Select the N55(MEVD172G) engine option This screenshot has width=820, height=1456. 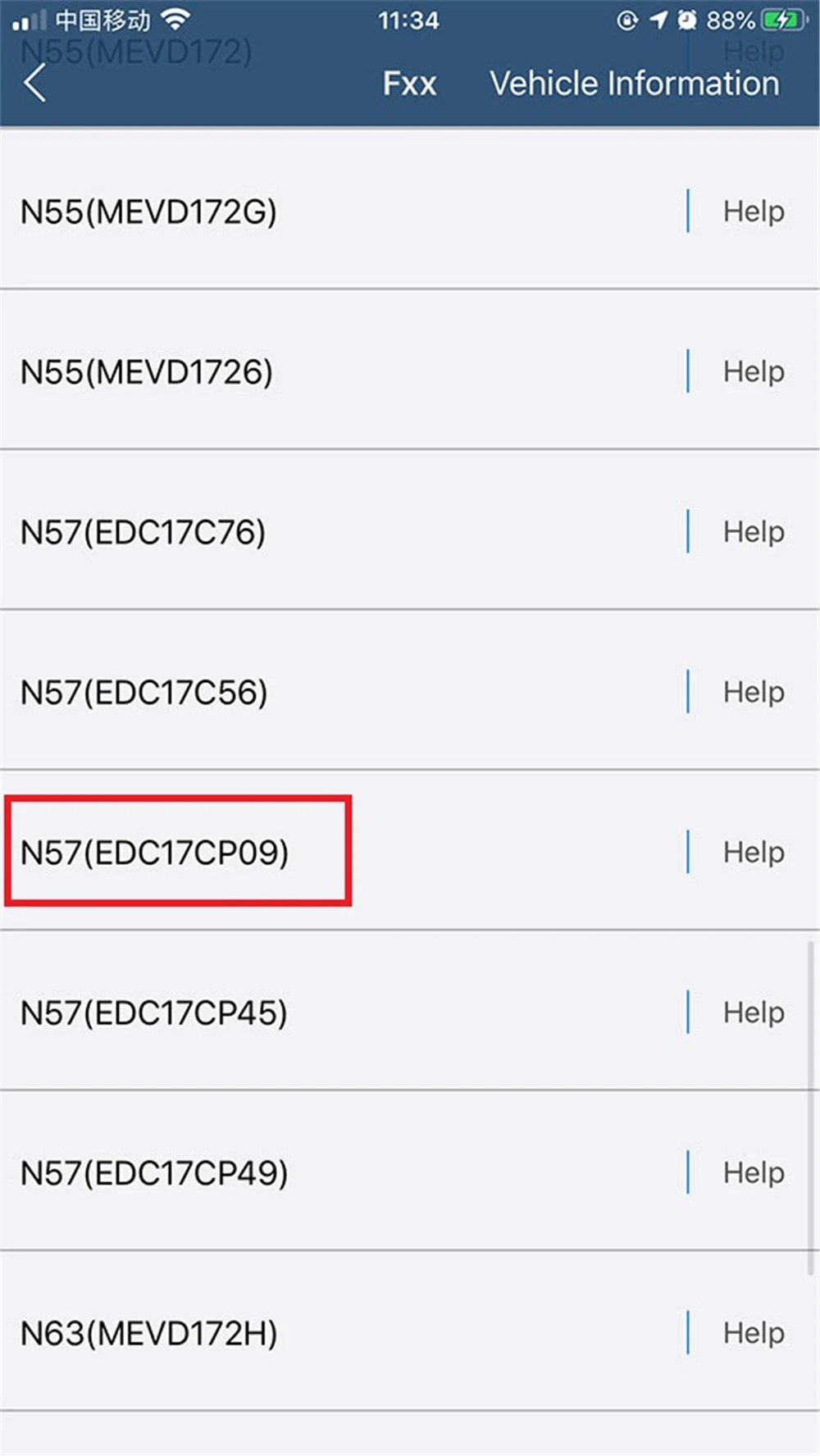(148, 212)
